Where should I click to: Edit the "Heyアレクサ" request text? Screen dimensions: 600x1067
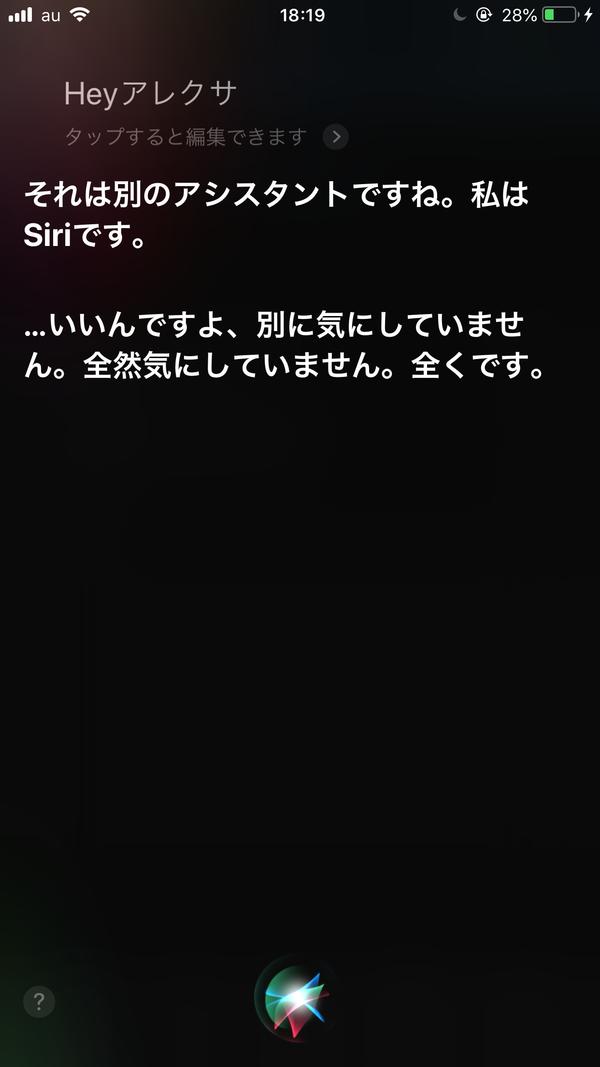point(150,94)
